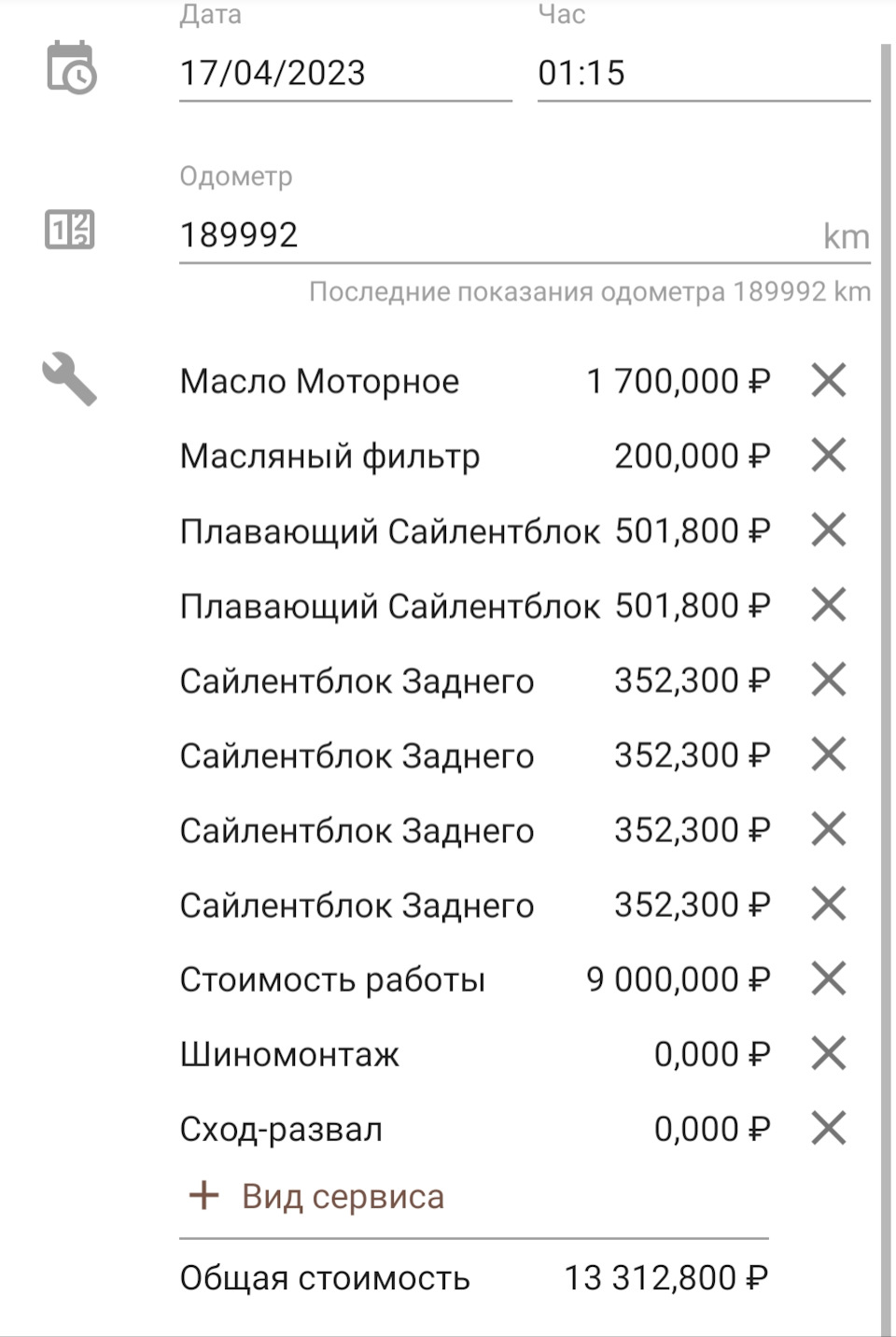Delete the Сход-развал entry
This screenshot has height=1337, width=896.
click(827, 1128)
